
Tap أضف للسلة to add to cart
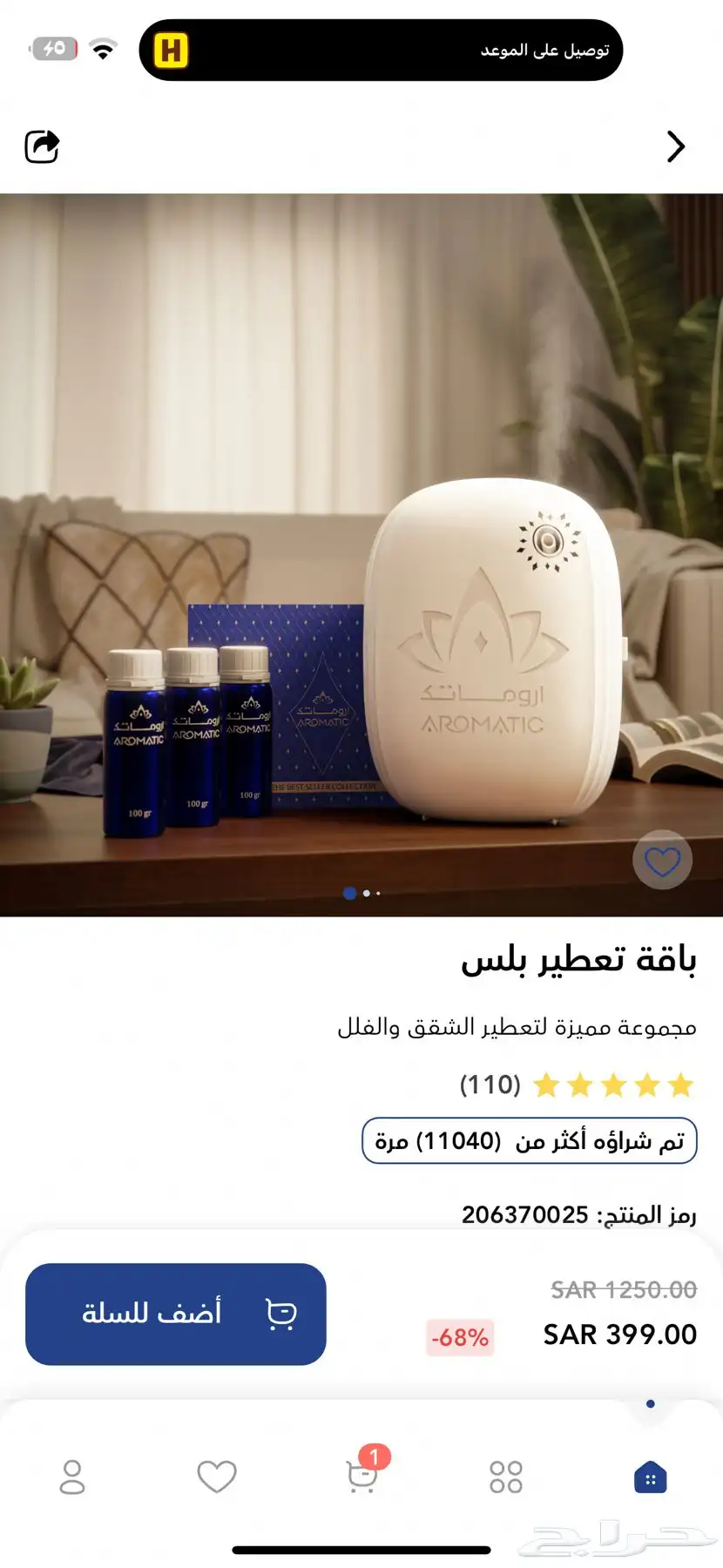point(176,1314)
